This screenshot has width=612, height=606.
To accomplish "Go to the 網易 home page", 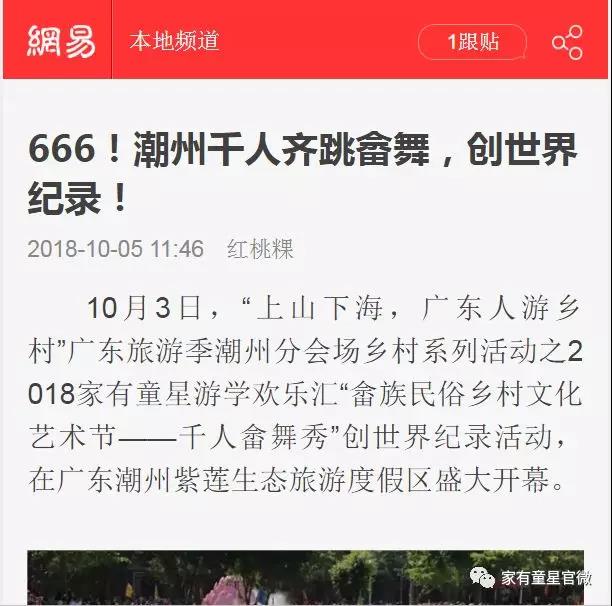I will point(60,41).
